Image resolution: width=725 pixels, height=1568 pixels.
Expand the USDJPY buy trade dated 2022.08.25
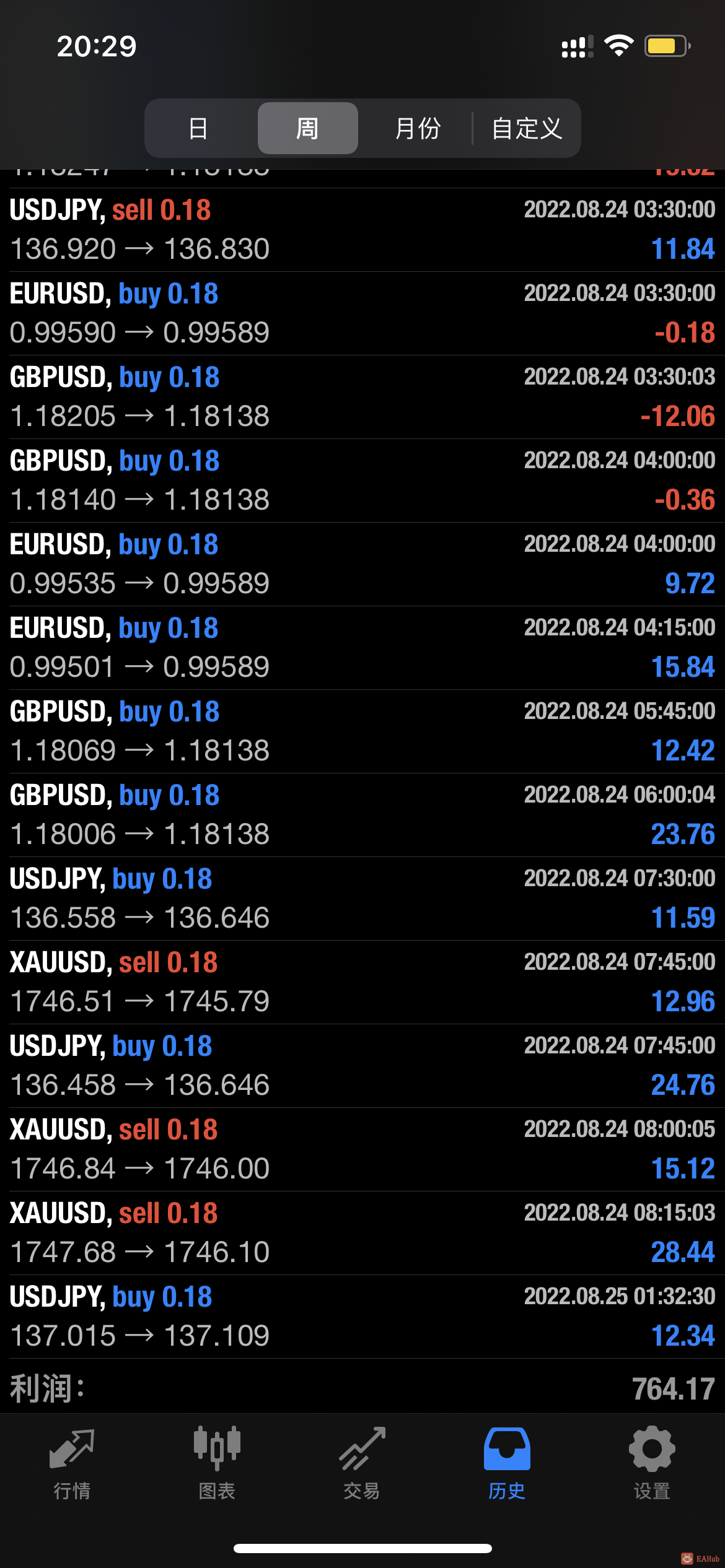362,1317
